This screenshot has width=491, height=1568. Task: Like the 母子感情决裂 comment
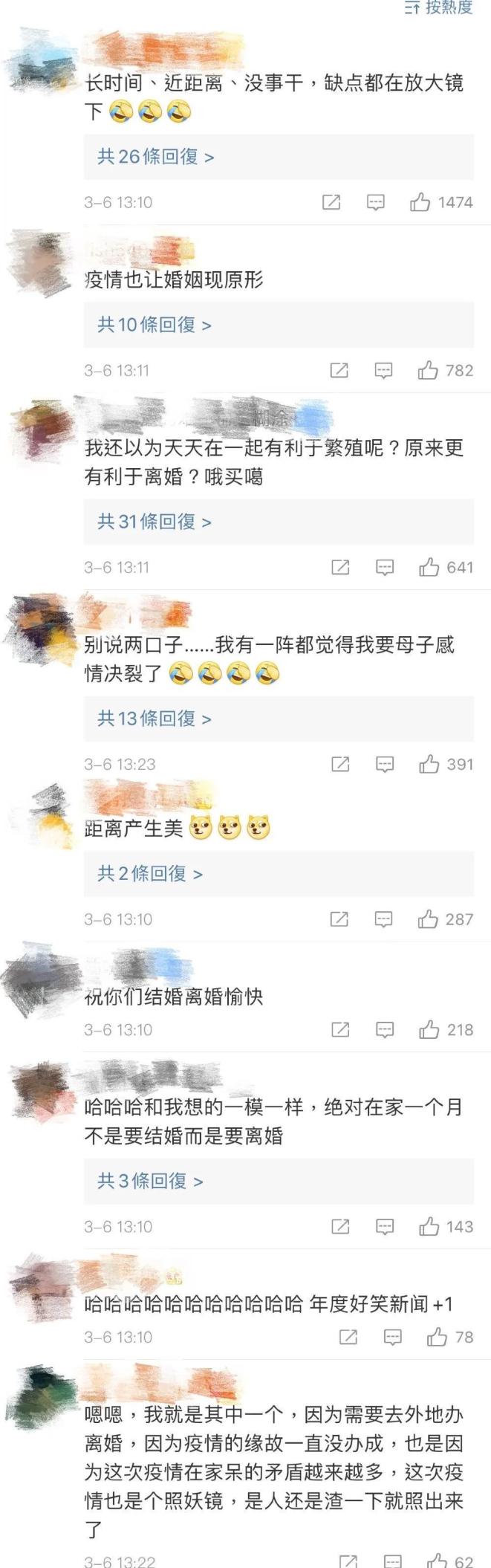(429, 764)
